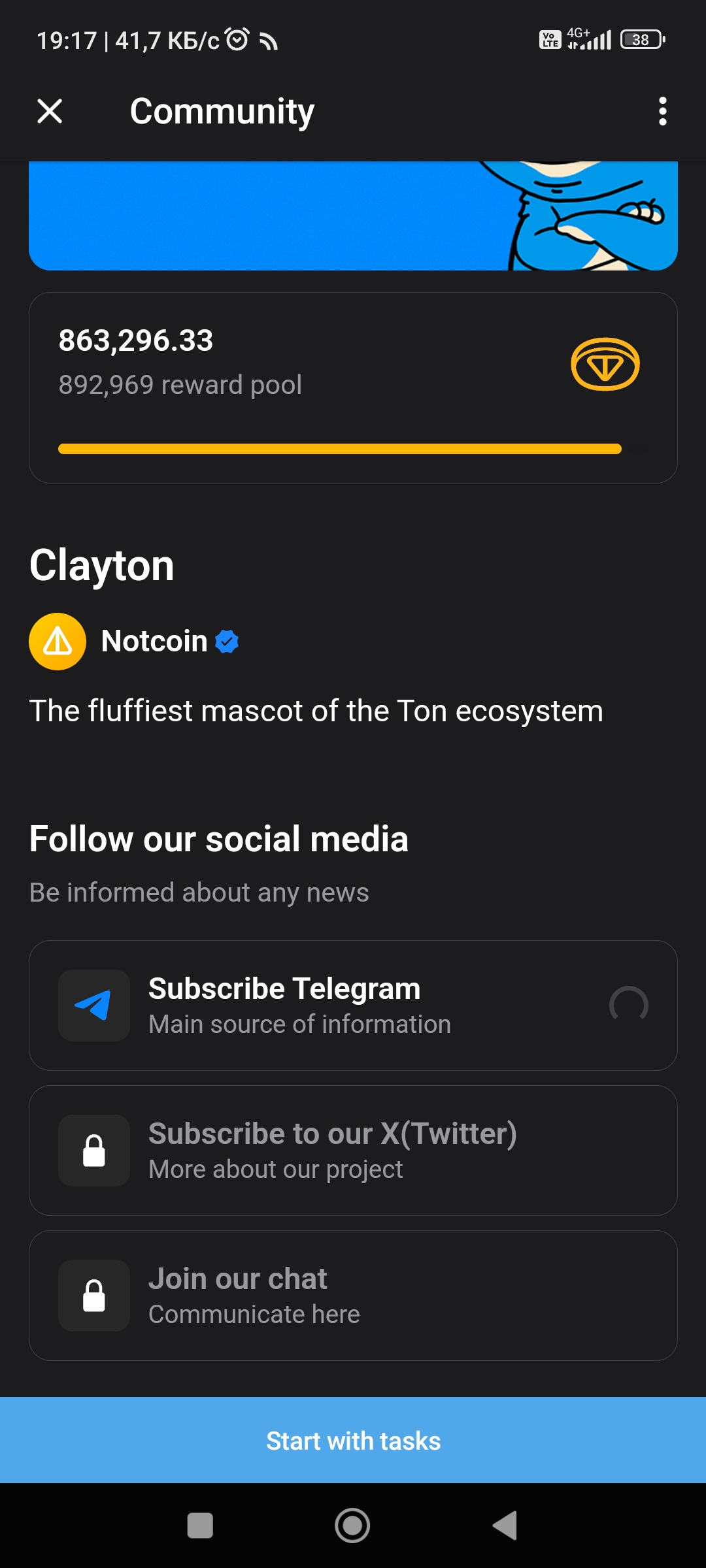Viewport: 706px width, 1568px height.
Task: Go to the phone home screen
Action: 352,1526
